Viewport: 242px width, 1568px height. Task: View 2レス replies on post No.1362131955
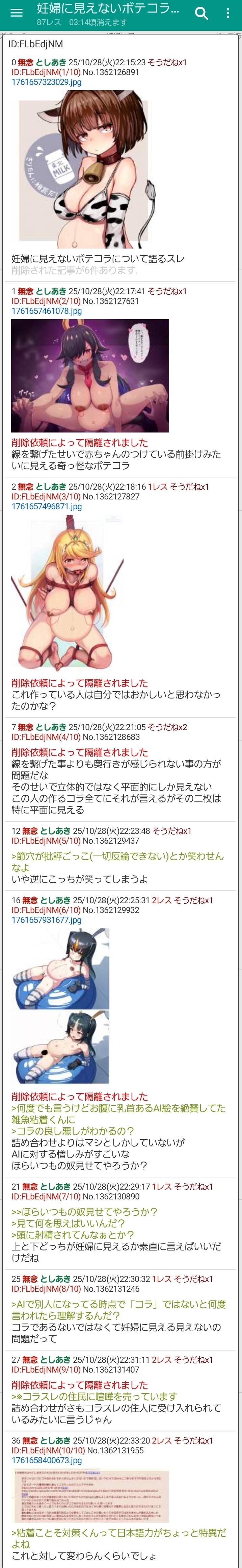162,1441
